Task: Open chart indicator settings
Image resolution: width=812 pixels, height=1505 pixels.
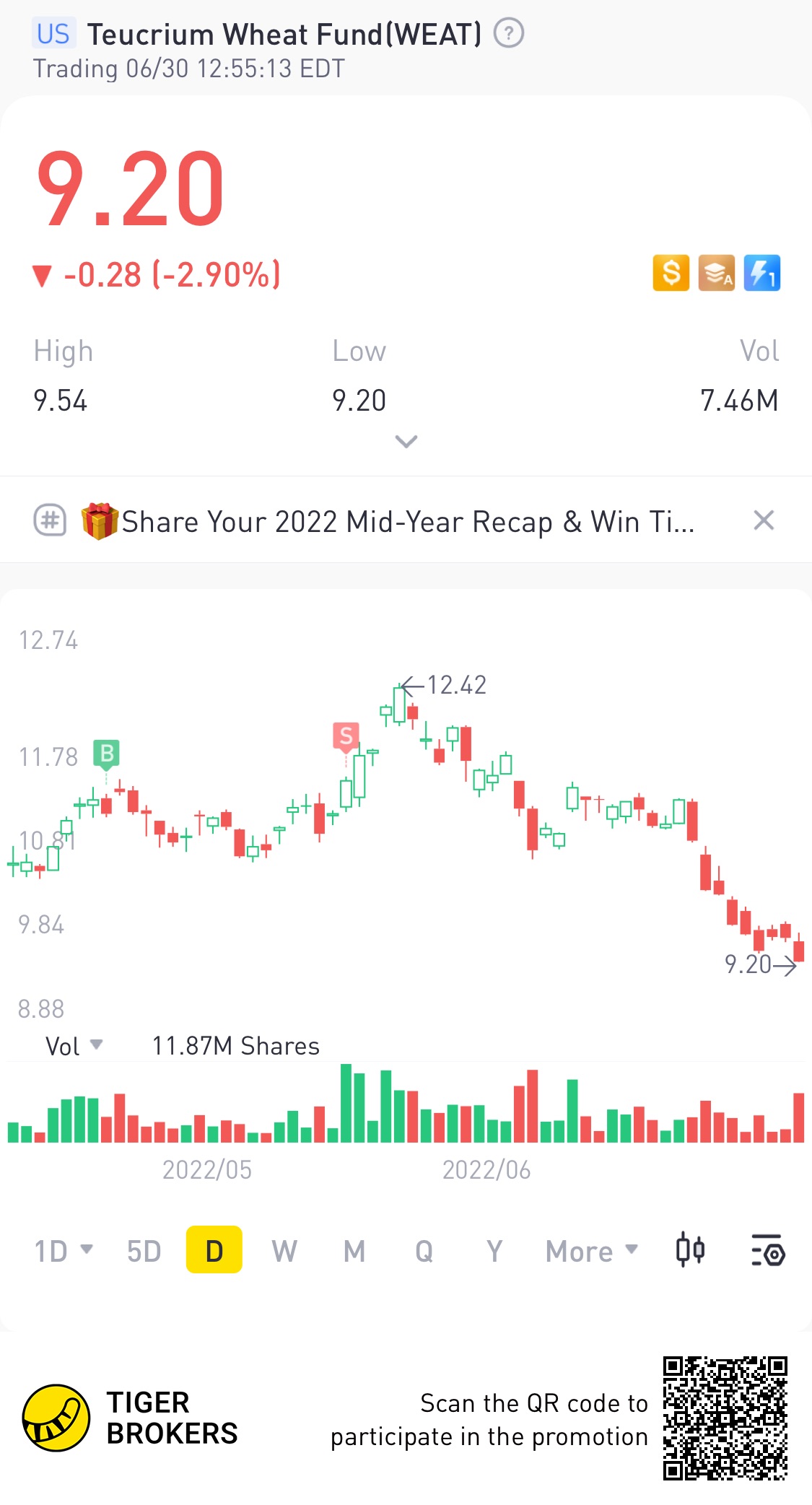Action: click(x=768, y=1251)
